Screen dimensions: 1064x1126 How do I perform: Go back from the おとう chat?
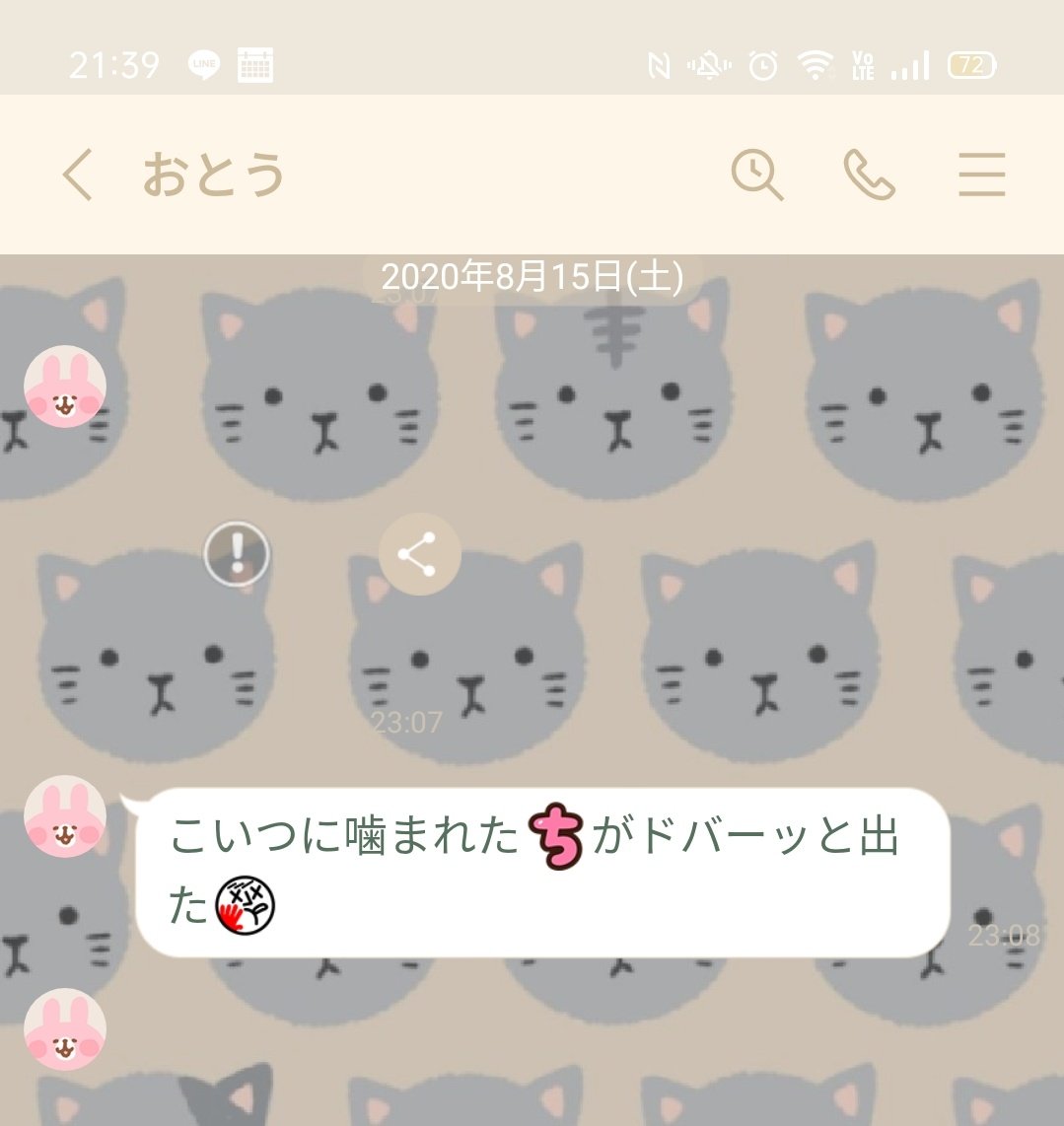tap(78, 176)
